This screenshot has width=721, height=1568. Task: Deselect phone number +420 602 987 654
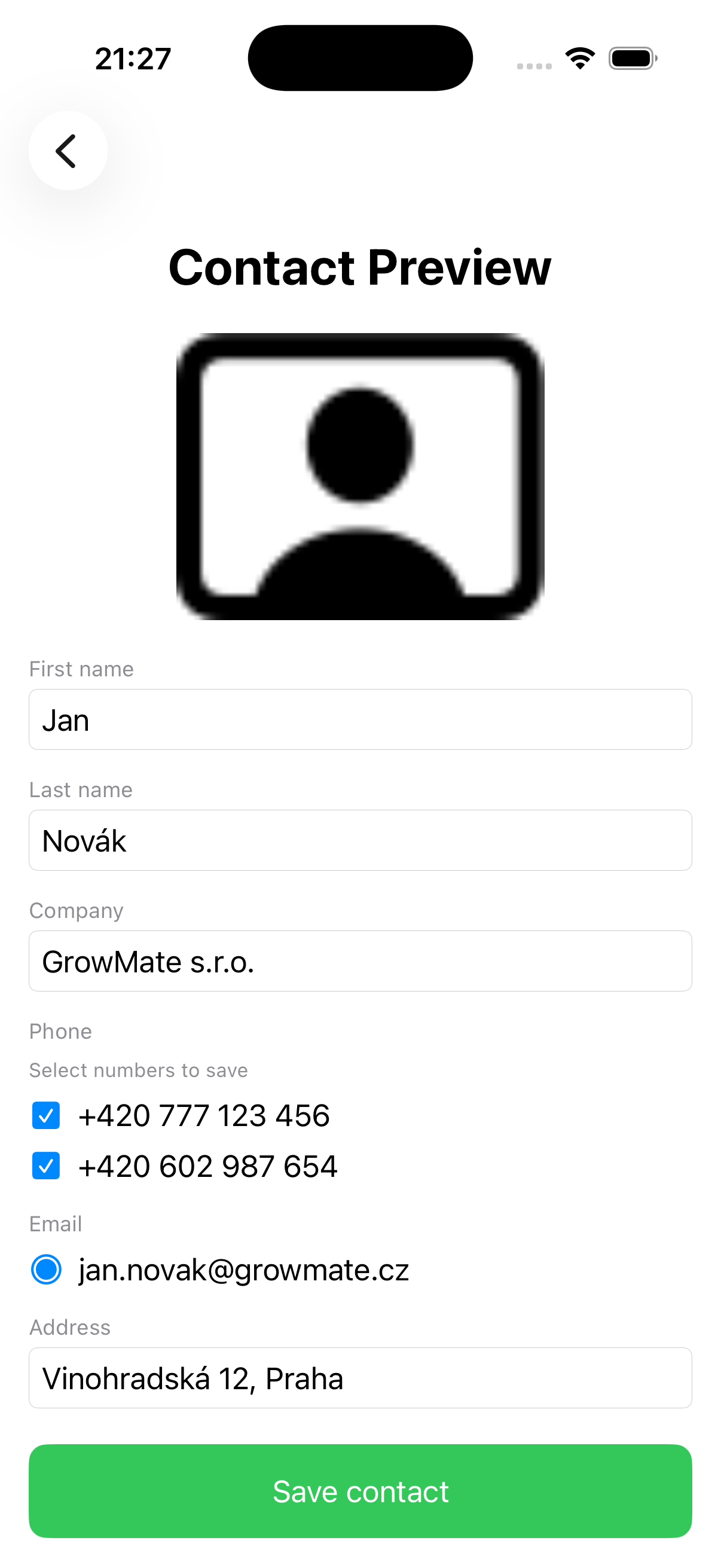(46, 1166)
